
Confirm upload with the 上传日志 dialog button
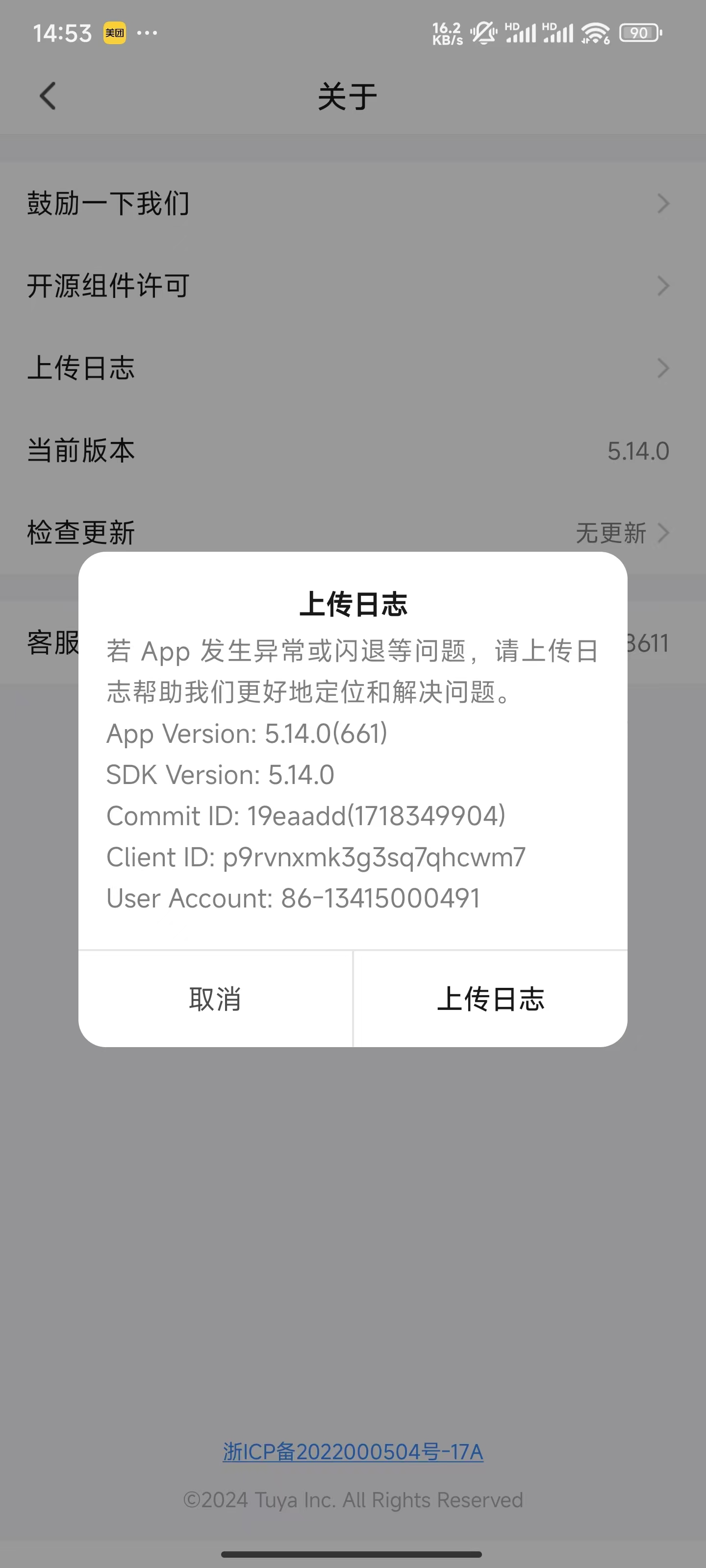[x=490, y=999]
